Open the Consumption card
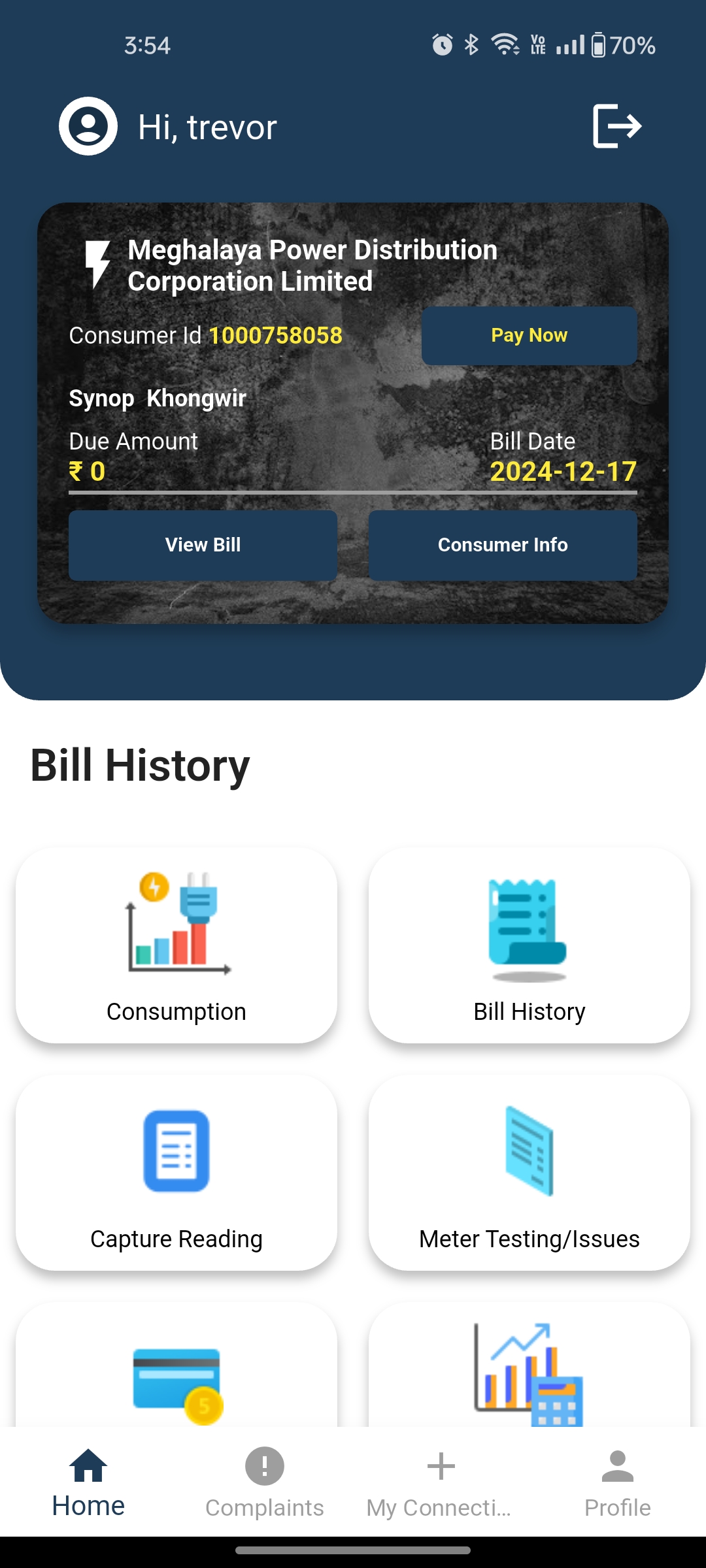 click(x=176, y=945)
